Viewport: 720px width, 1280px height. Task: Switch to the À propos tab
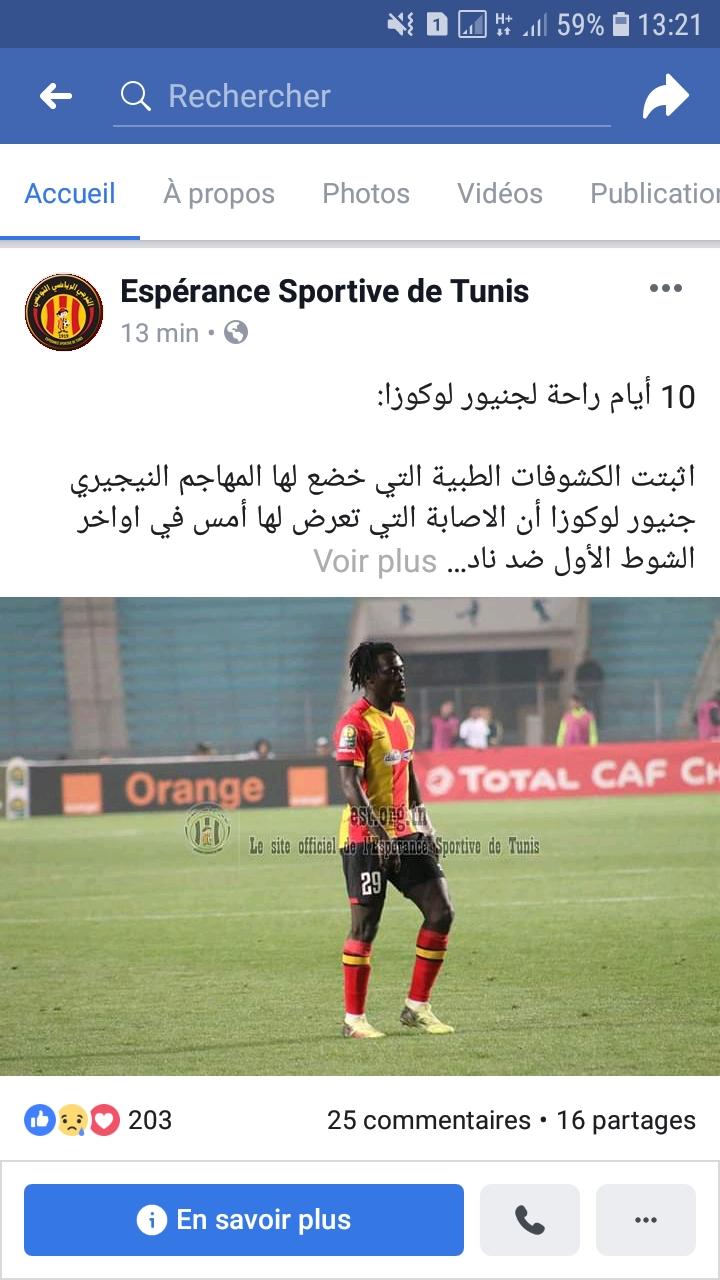219,194
